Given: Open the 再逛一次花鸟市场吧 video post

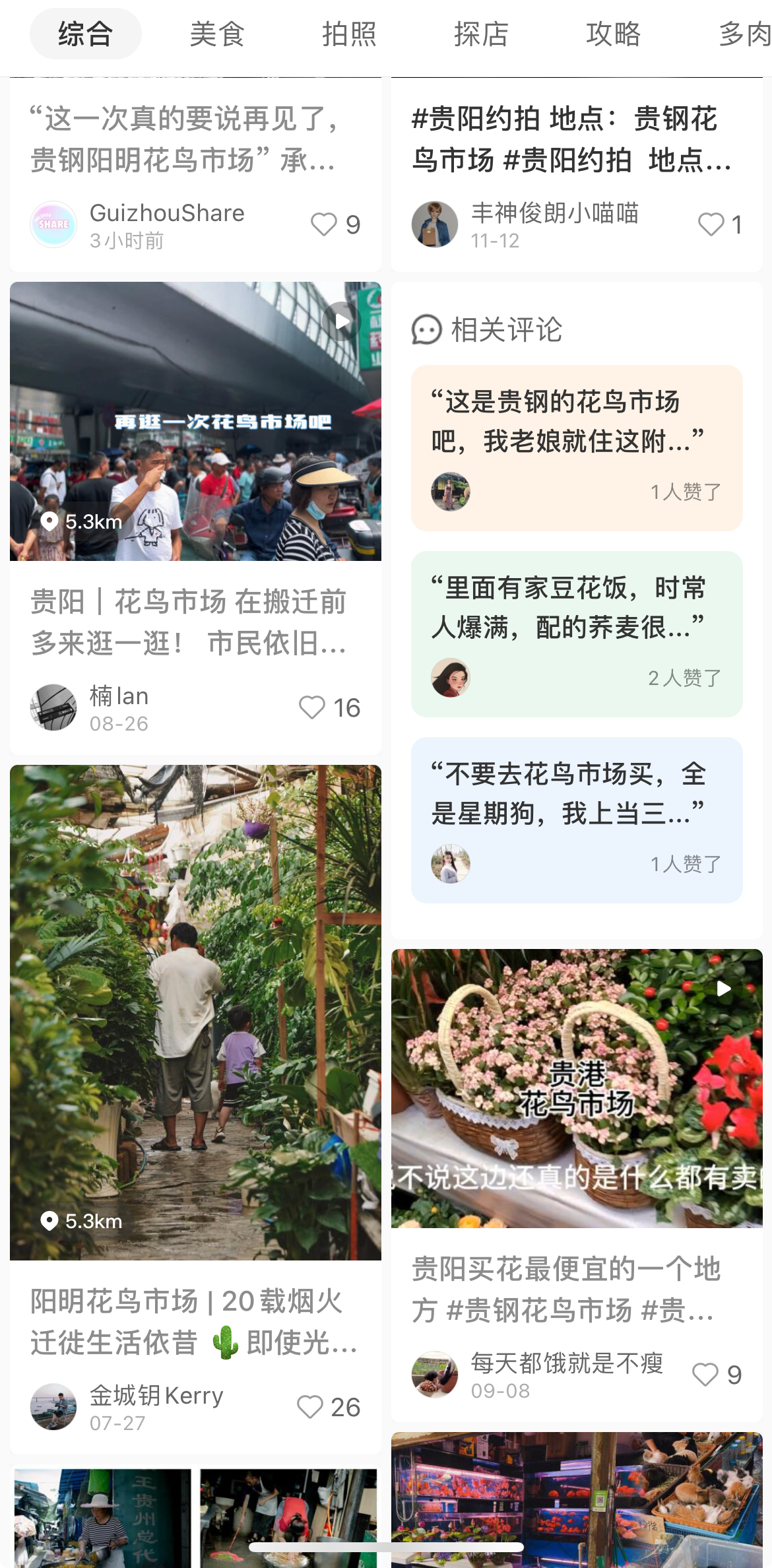Looking at the screenshot, I should click(195, 421).
